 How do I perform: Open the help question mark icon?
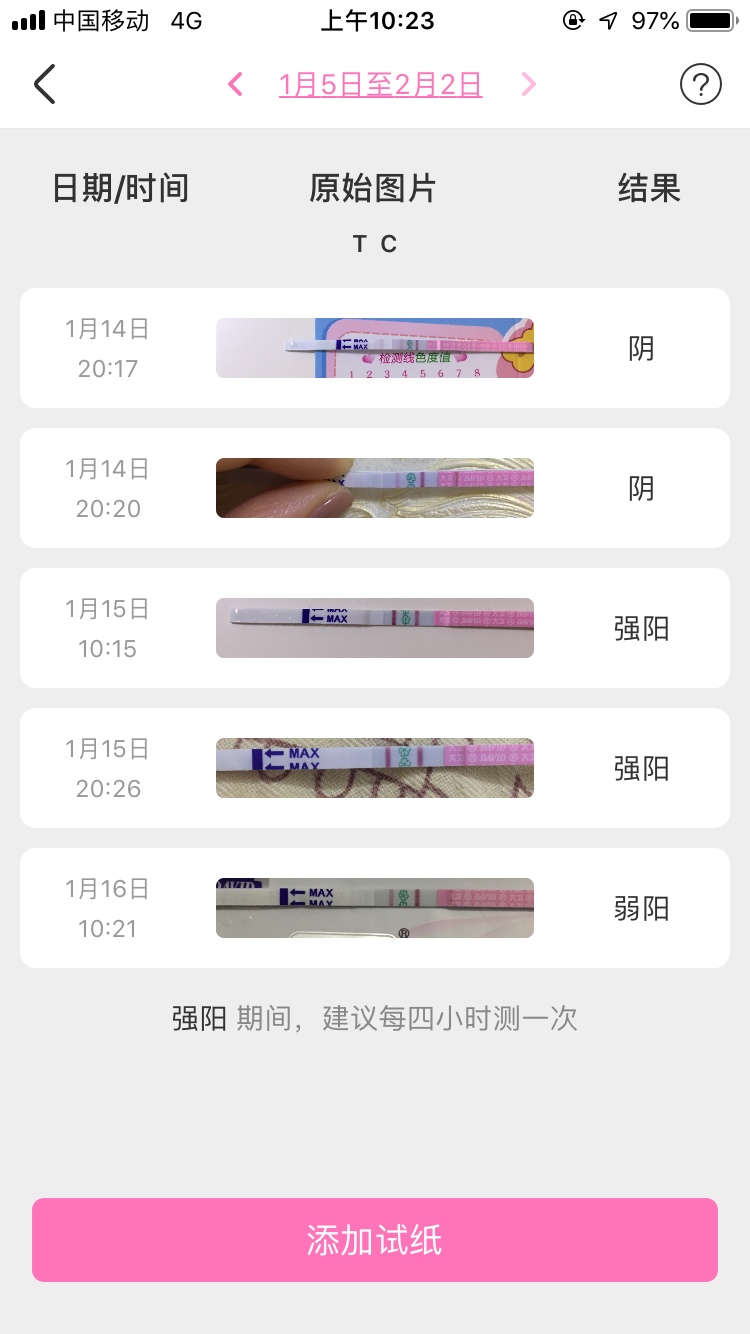(x=700, y=85)
